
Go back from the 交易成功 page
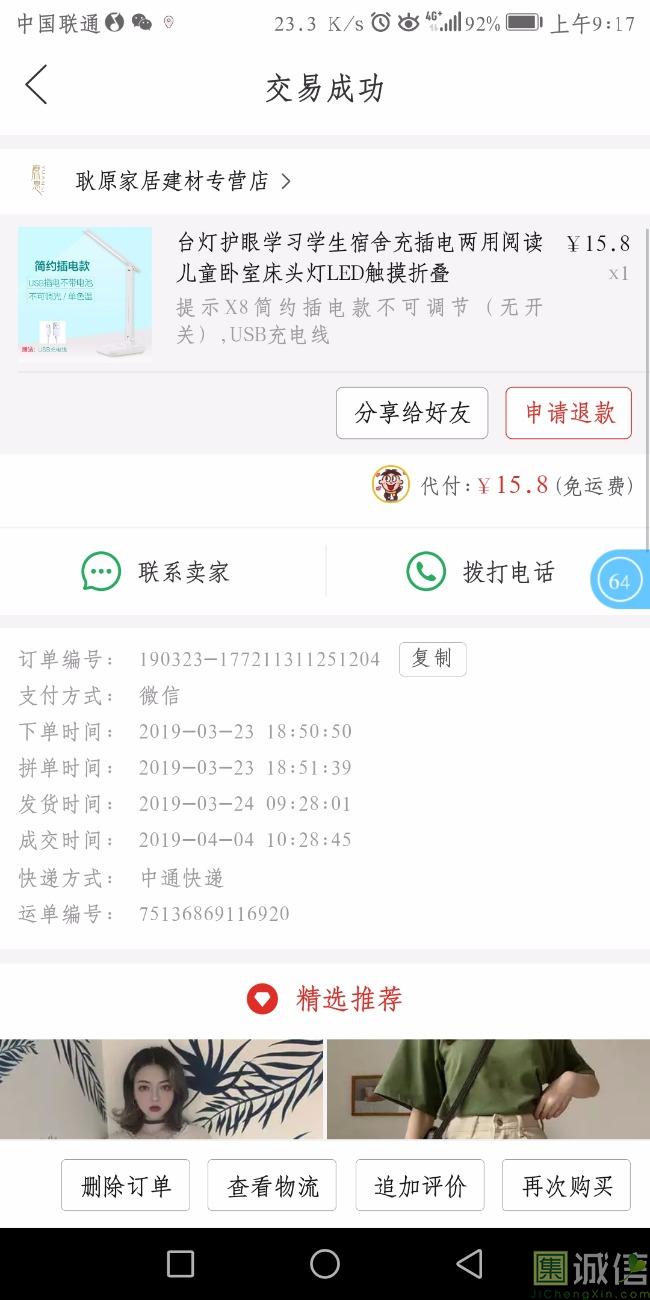click(36, 86)
